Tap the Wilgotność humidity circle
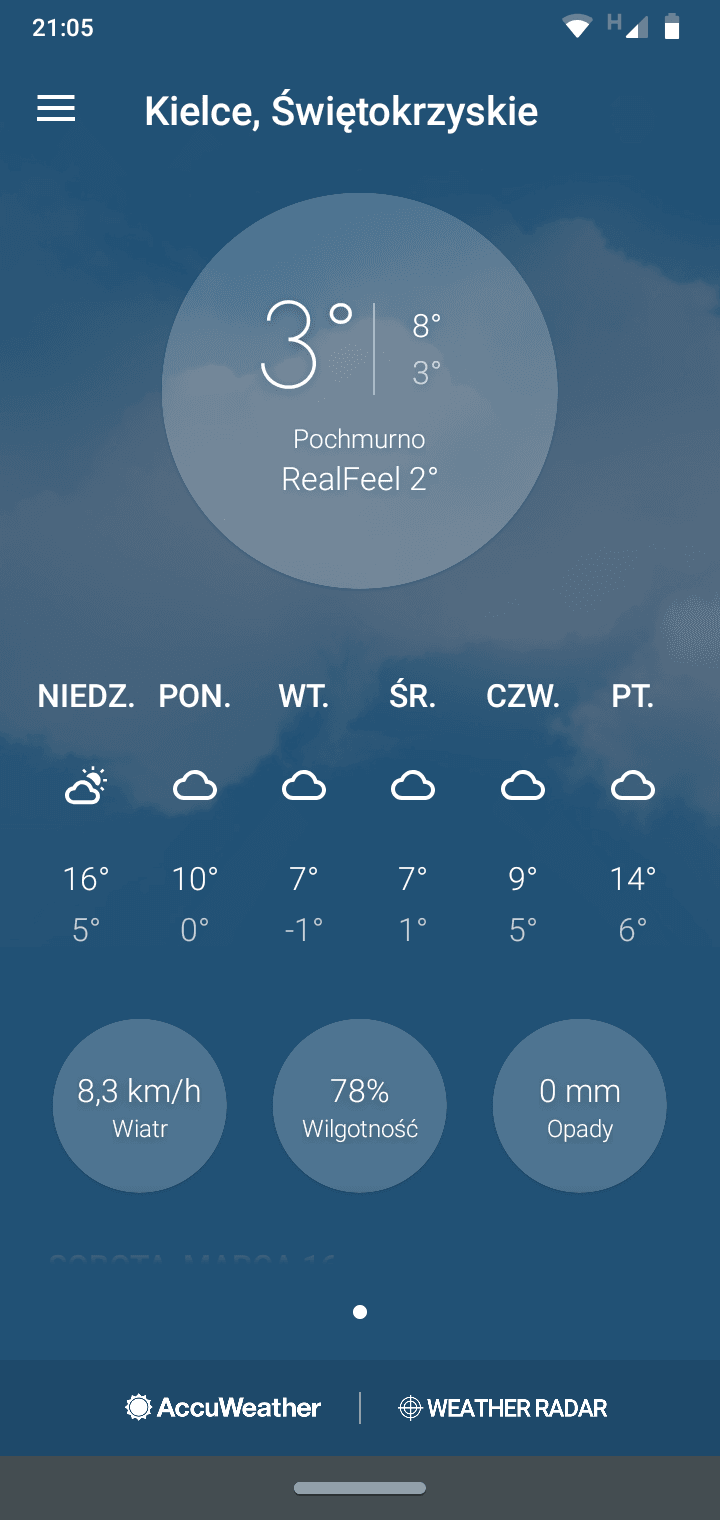The height and width of the screenshot is (1520, 720). pyautogui.click(x=360, y=1106)
